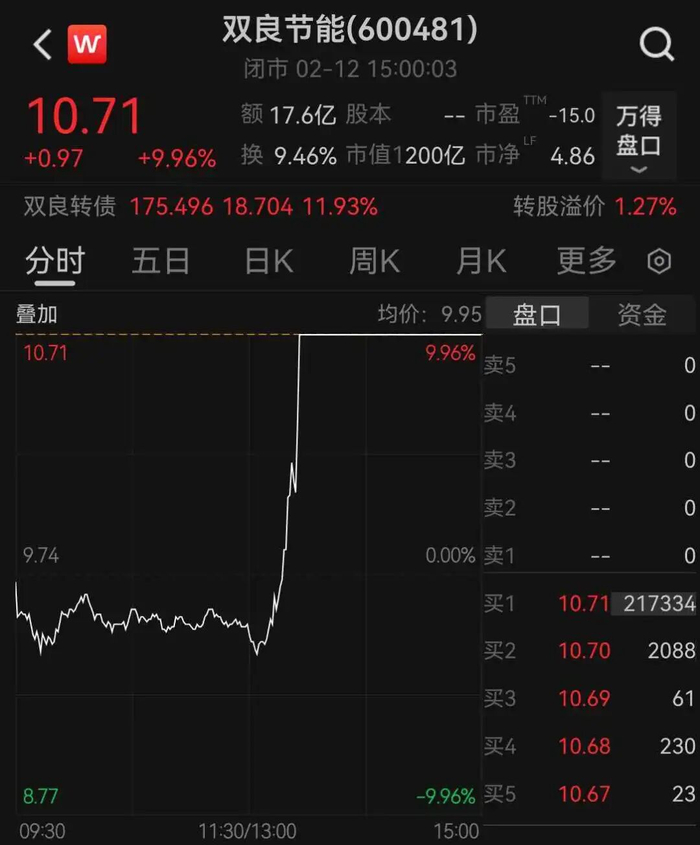The height and width of the screenshot is (845, 700).
Task: Switch to the 资金 capital flow tab
Action: (642, 315)
